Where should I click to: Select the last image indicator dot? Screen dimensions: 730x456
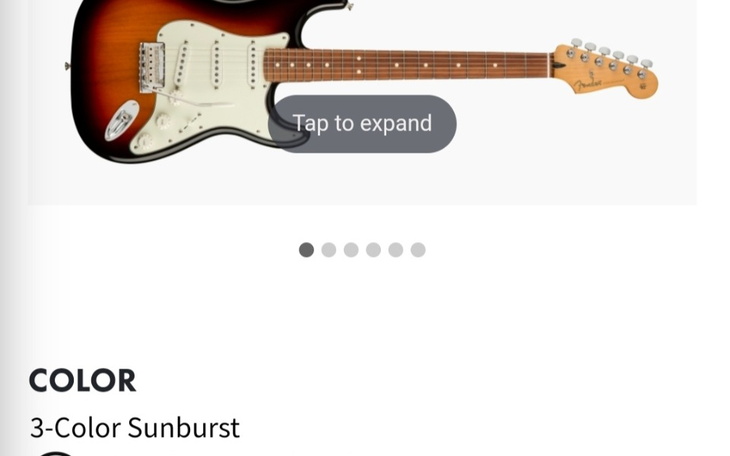pyautogui.click(x=418, y=250)
